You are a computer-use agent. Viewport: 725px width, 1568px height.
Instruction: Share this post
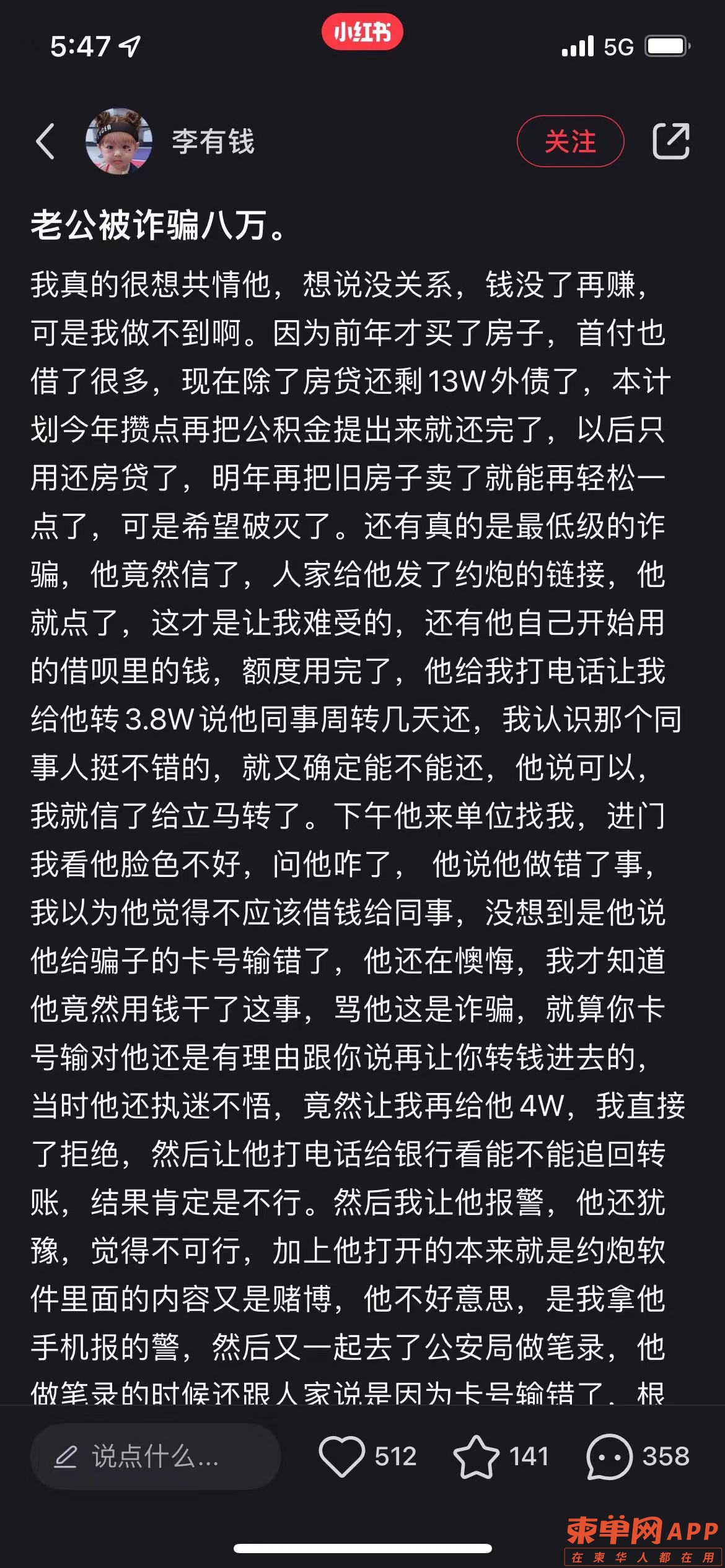[671, 141]
